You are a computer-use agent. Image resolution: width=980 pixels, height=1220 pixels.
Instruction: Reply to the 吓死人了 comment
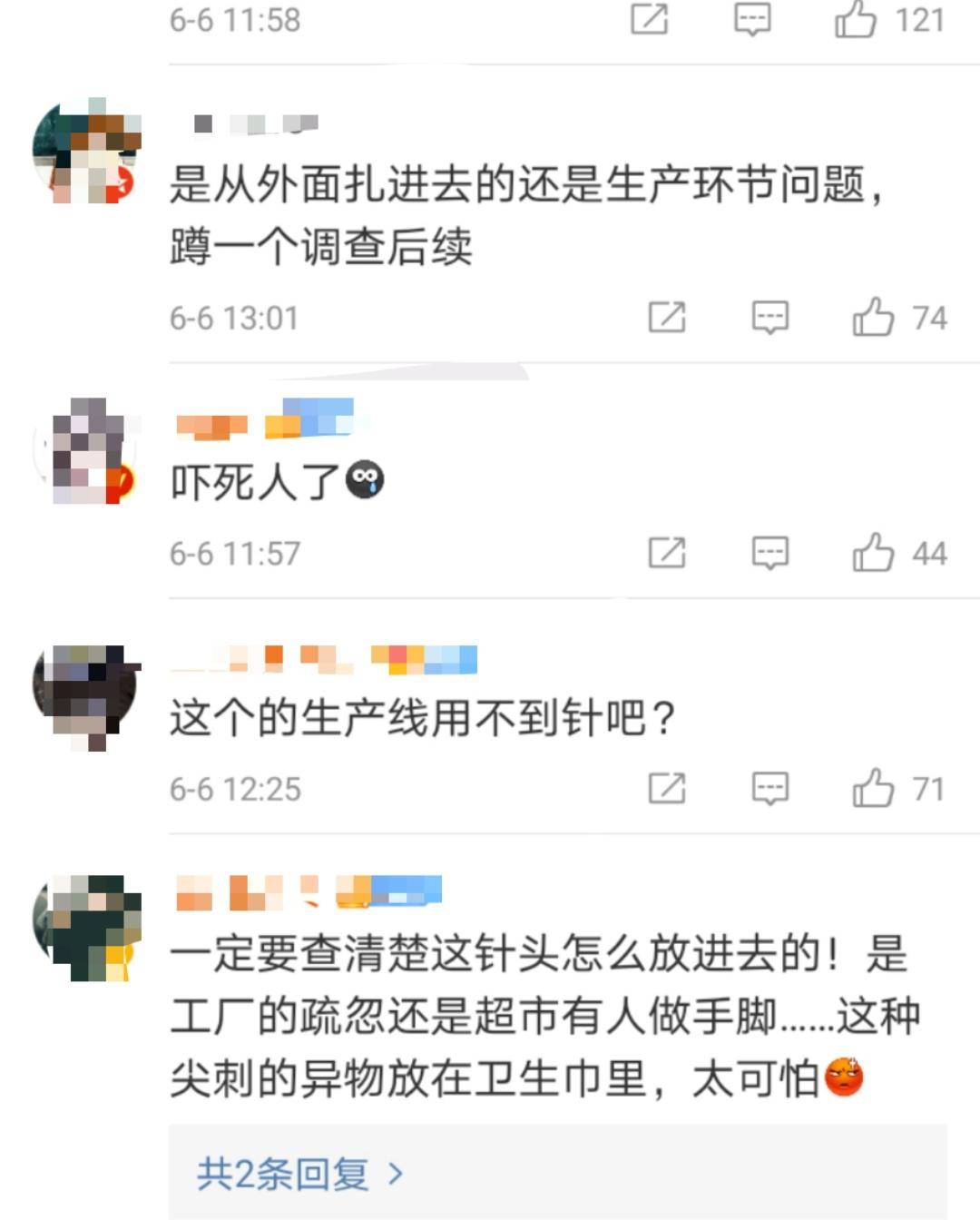(x=769, y=553)
